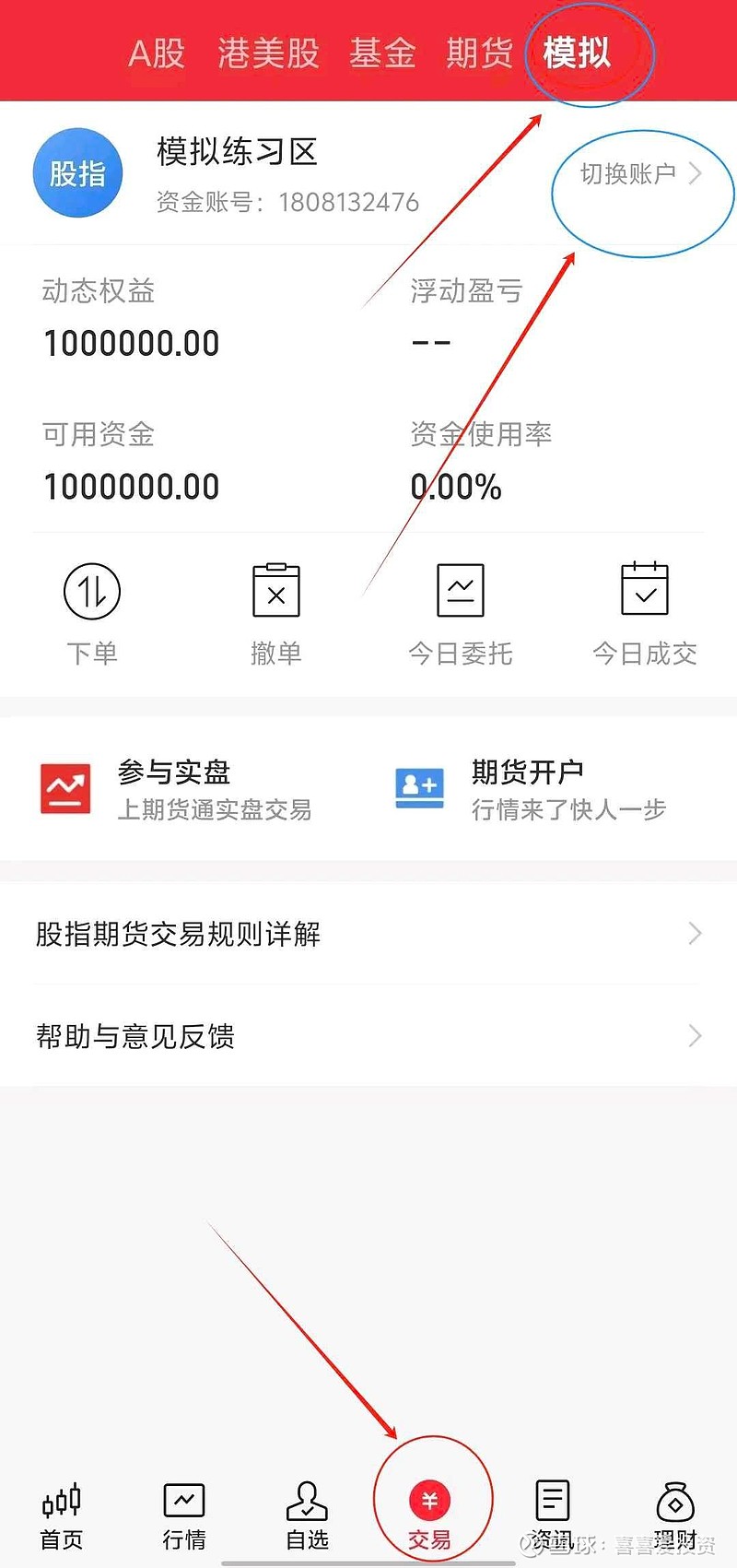
Task: Switch to the 期货 tab
Action: 478,53
